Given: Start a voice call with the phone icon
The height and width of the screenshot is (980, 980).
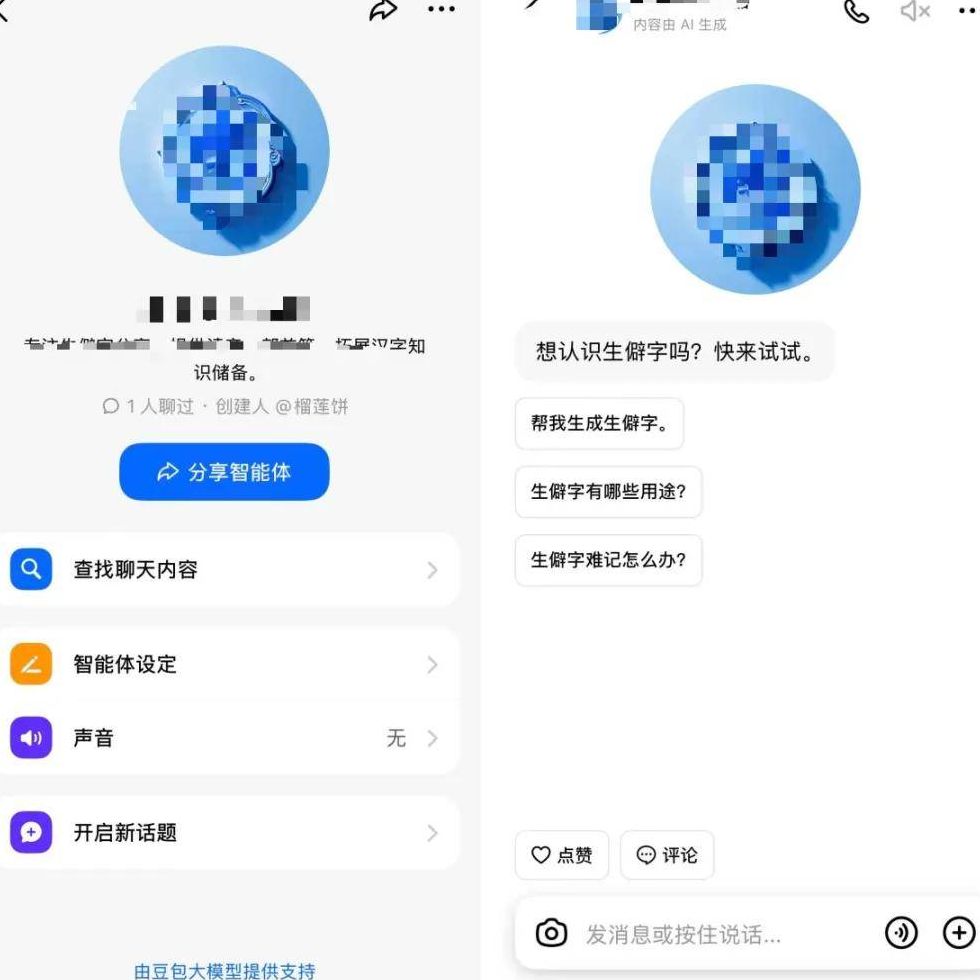Looking at the screenshot, I should click(x=857, y=12).
